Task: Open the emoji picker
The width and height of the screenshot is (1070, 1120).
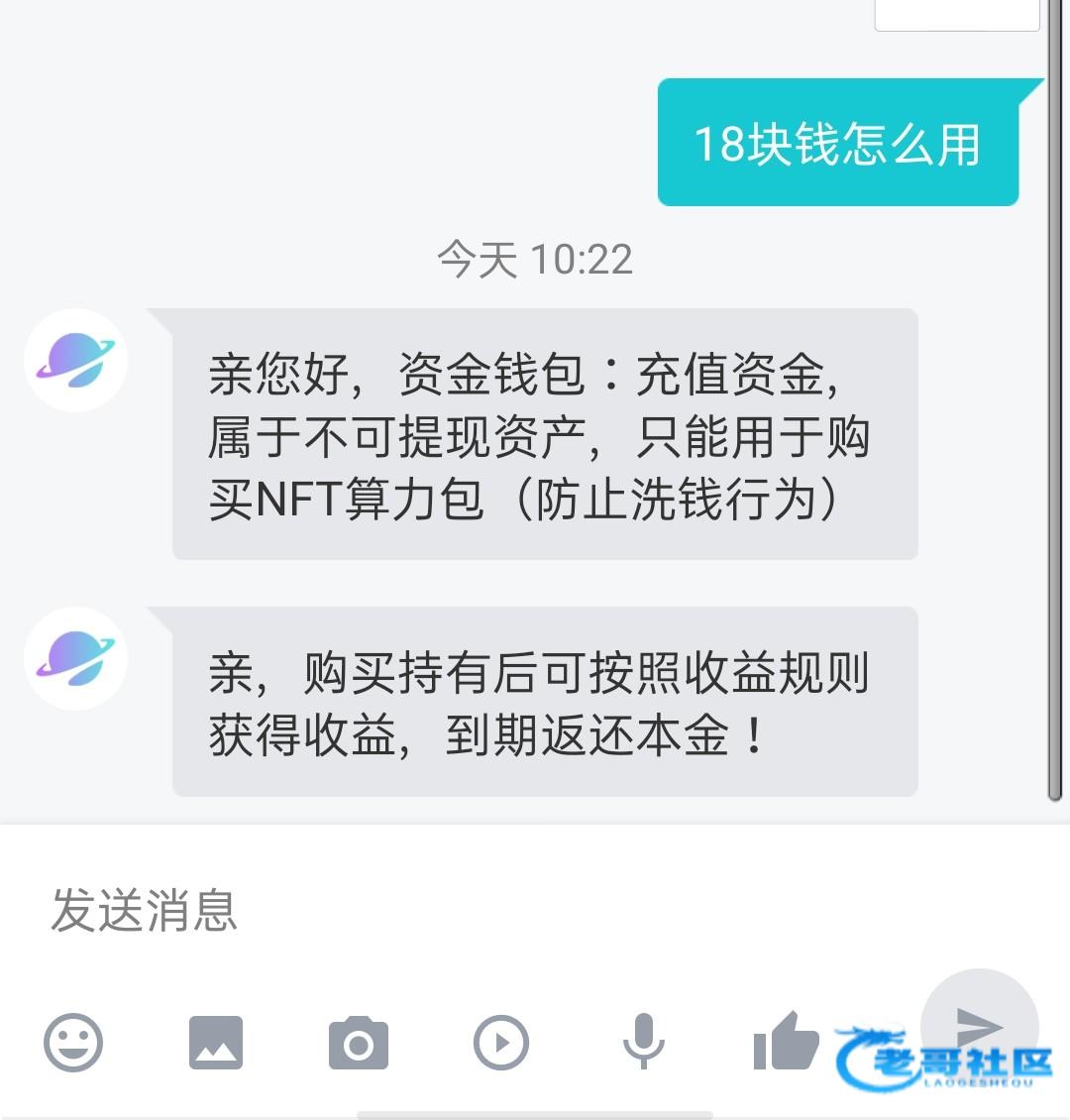Action: 73,1043
